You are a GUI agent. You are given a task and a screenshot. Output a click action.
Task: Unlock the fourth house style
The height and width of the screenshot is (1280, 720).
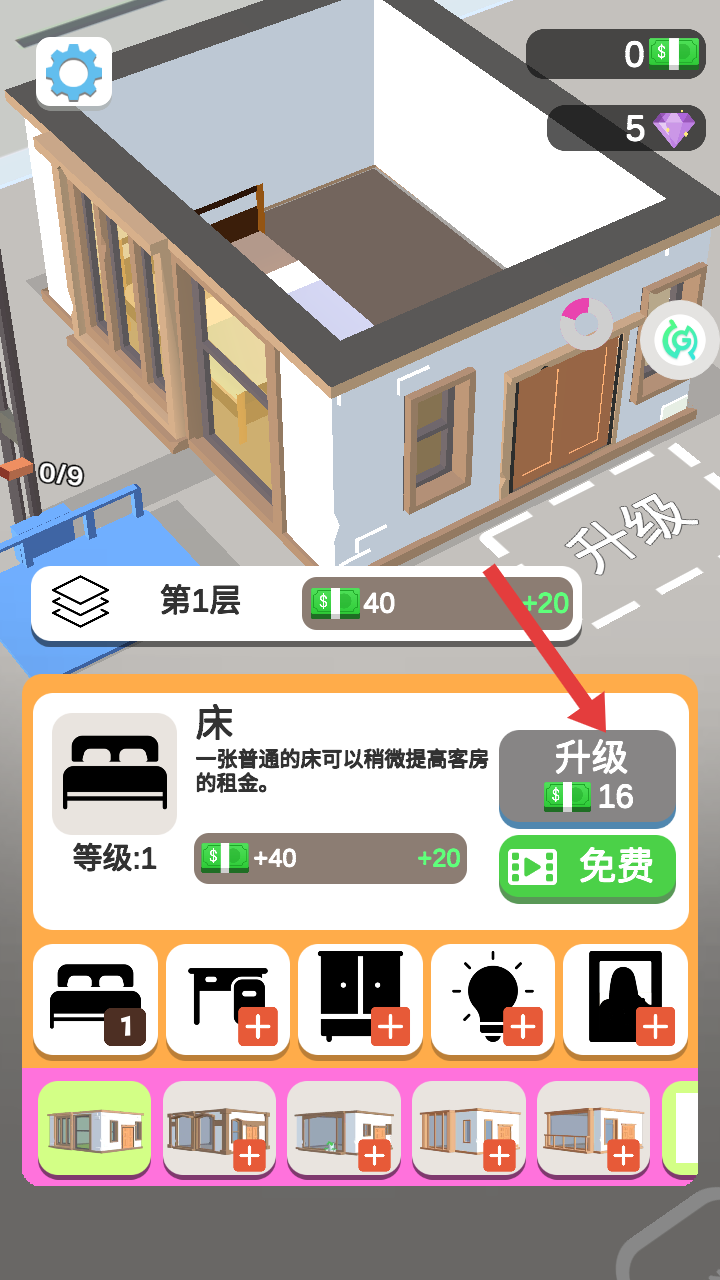click(468, 1128)
